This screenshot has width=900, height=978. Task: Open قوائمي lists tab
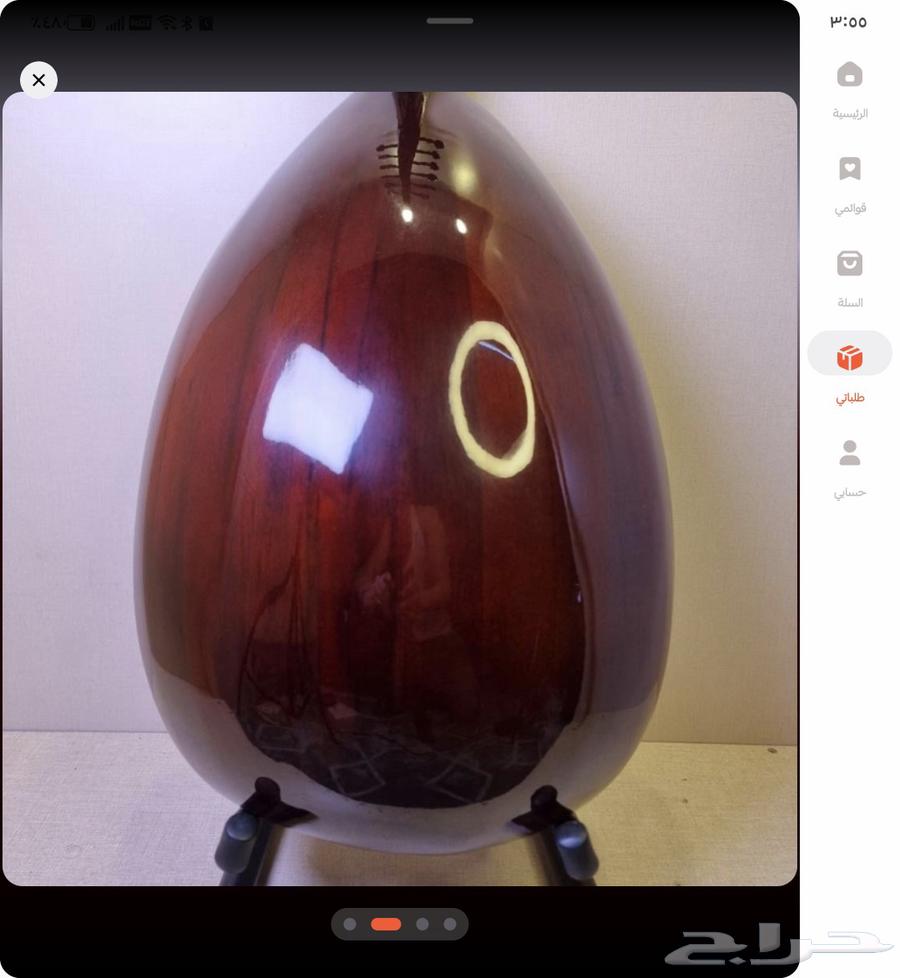(849, 184)
